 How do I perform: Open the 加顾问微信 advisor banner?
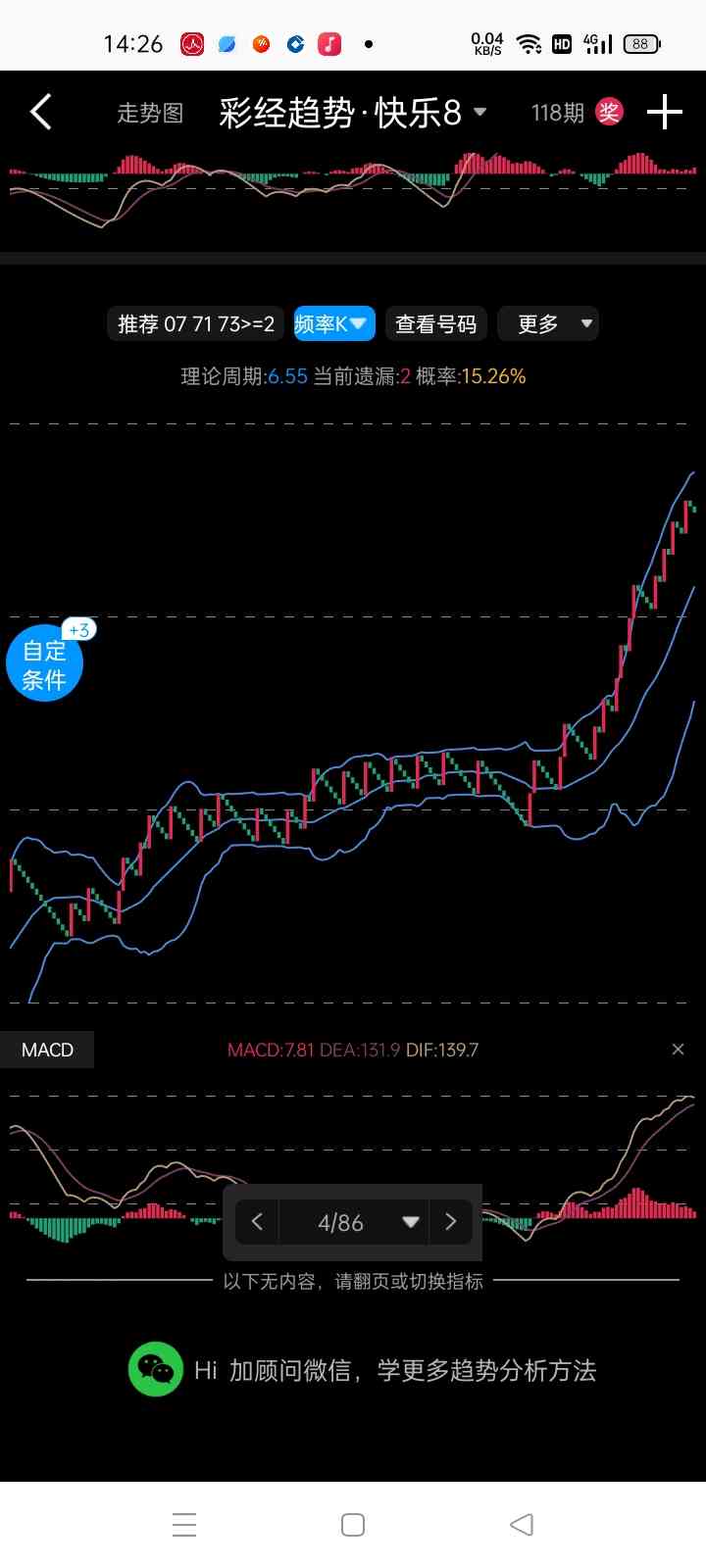pos(363,1370)
